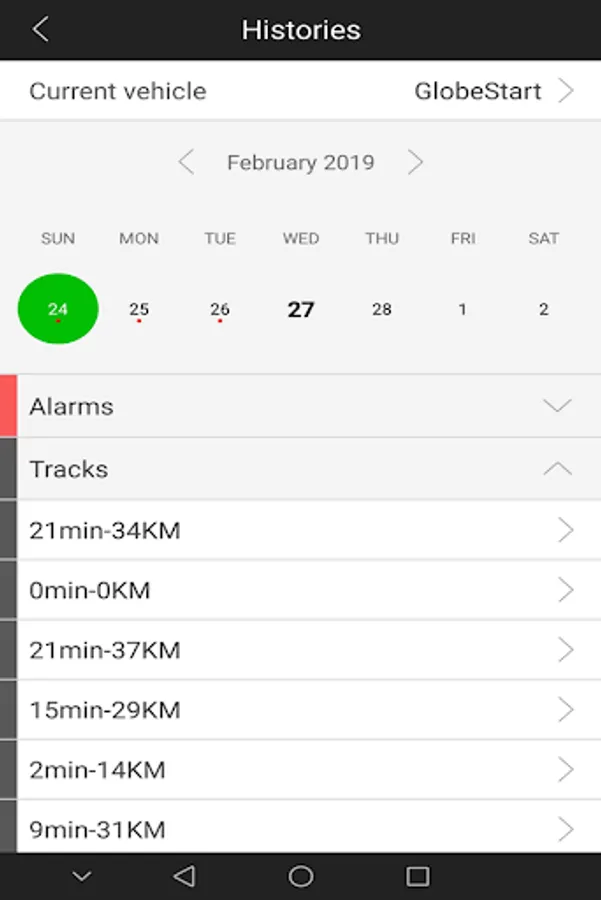Select Thursday the 28th
Image resolution: width=601 pixels, height=900 pixels.
(382, 309)
